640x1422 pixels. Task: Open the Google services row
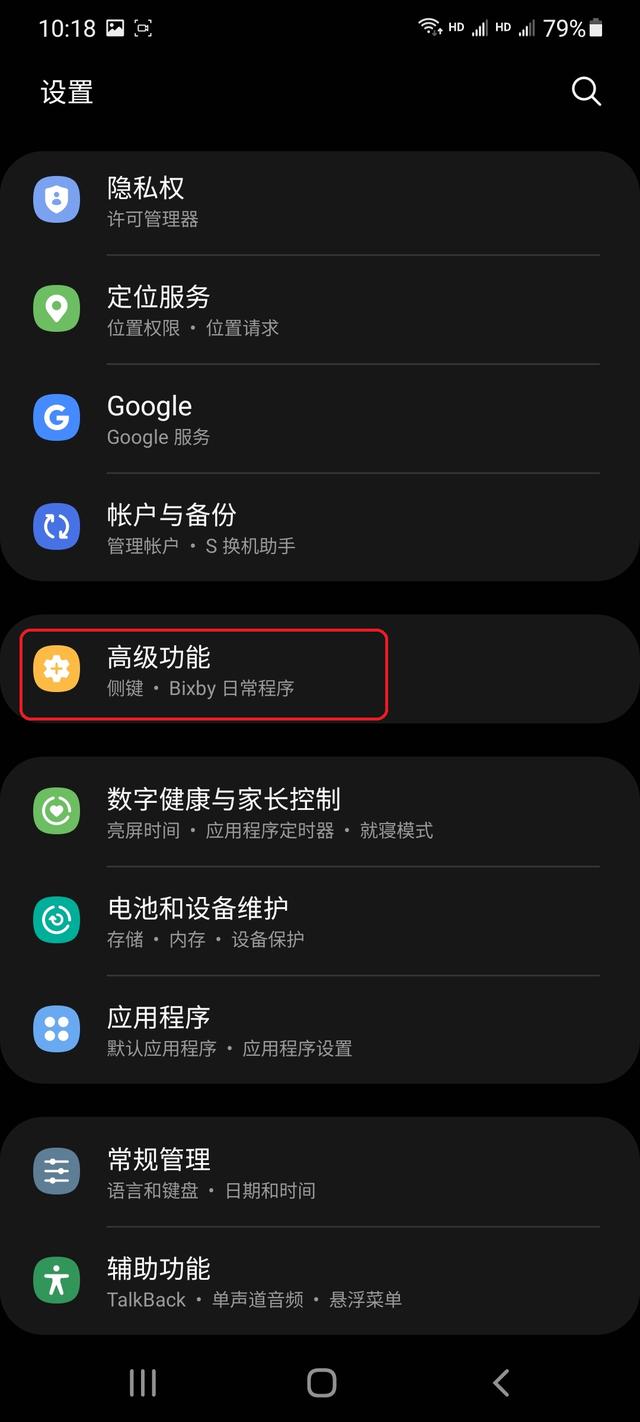coord(320,418)
